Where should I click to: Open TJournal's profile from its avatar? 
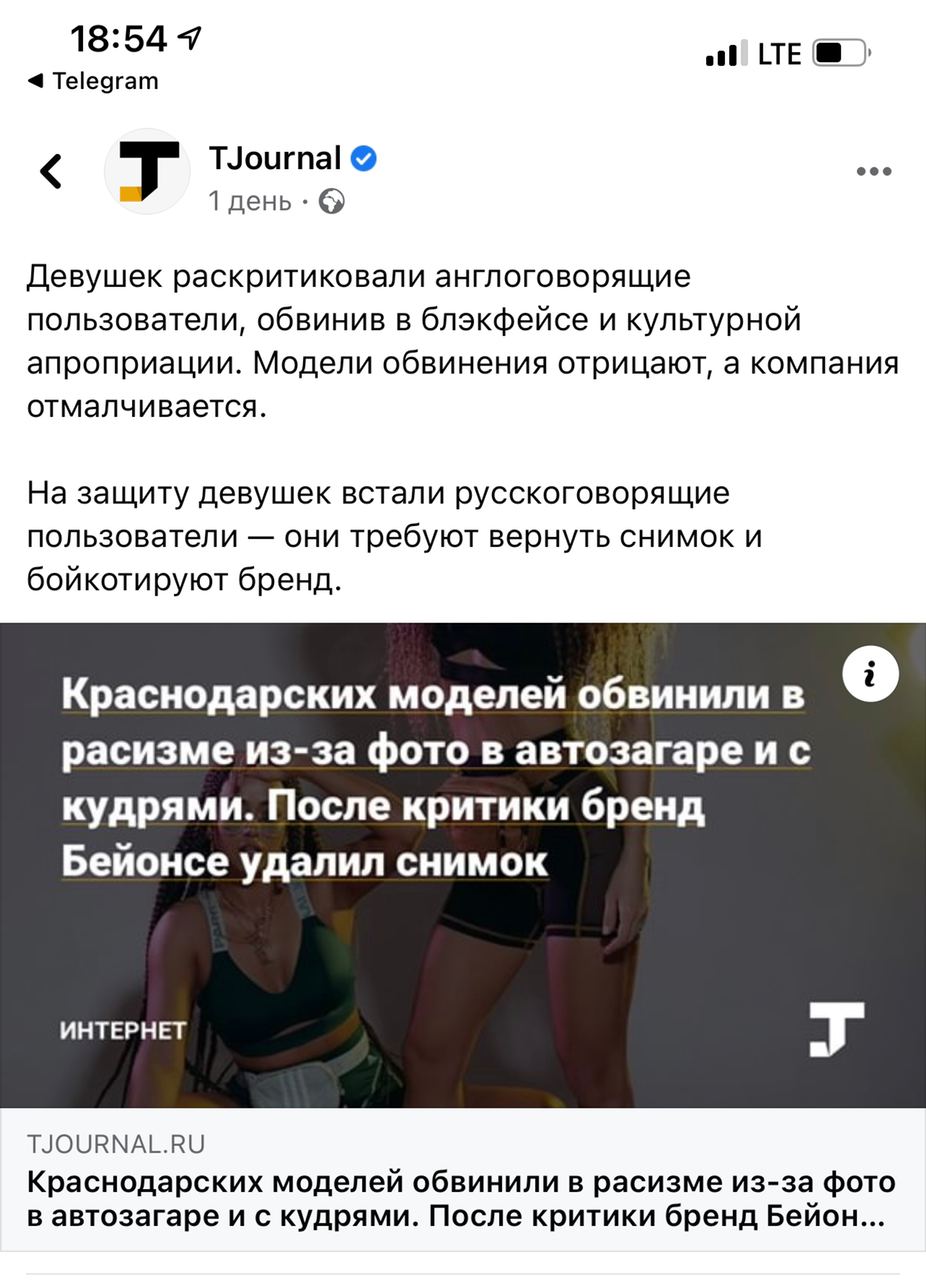[147, 172]
